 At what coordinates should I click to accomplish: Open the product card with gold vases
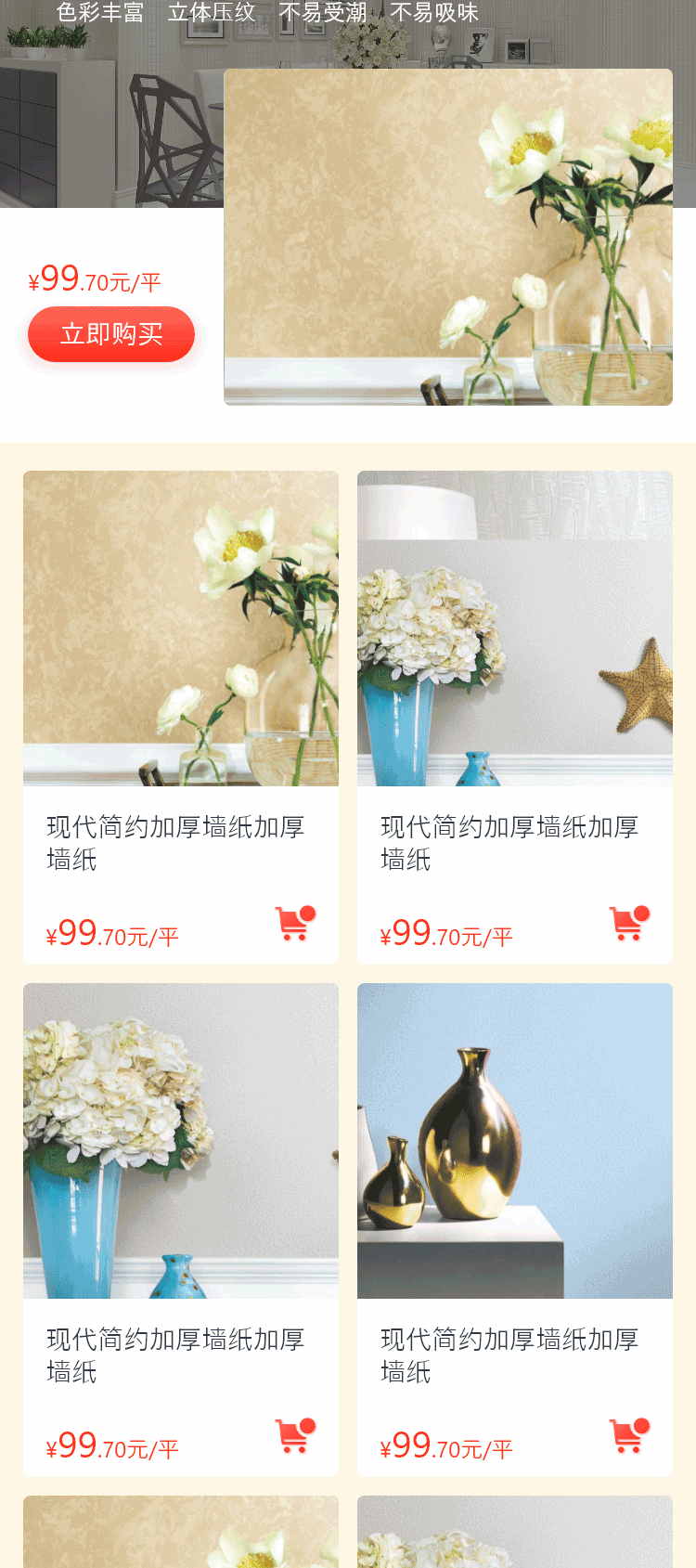pos(515,1141)
